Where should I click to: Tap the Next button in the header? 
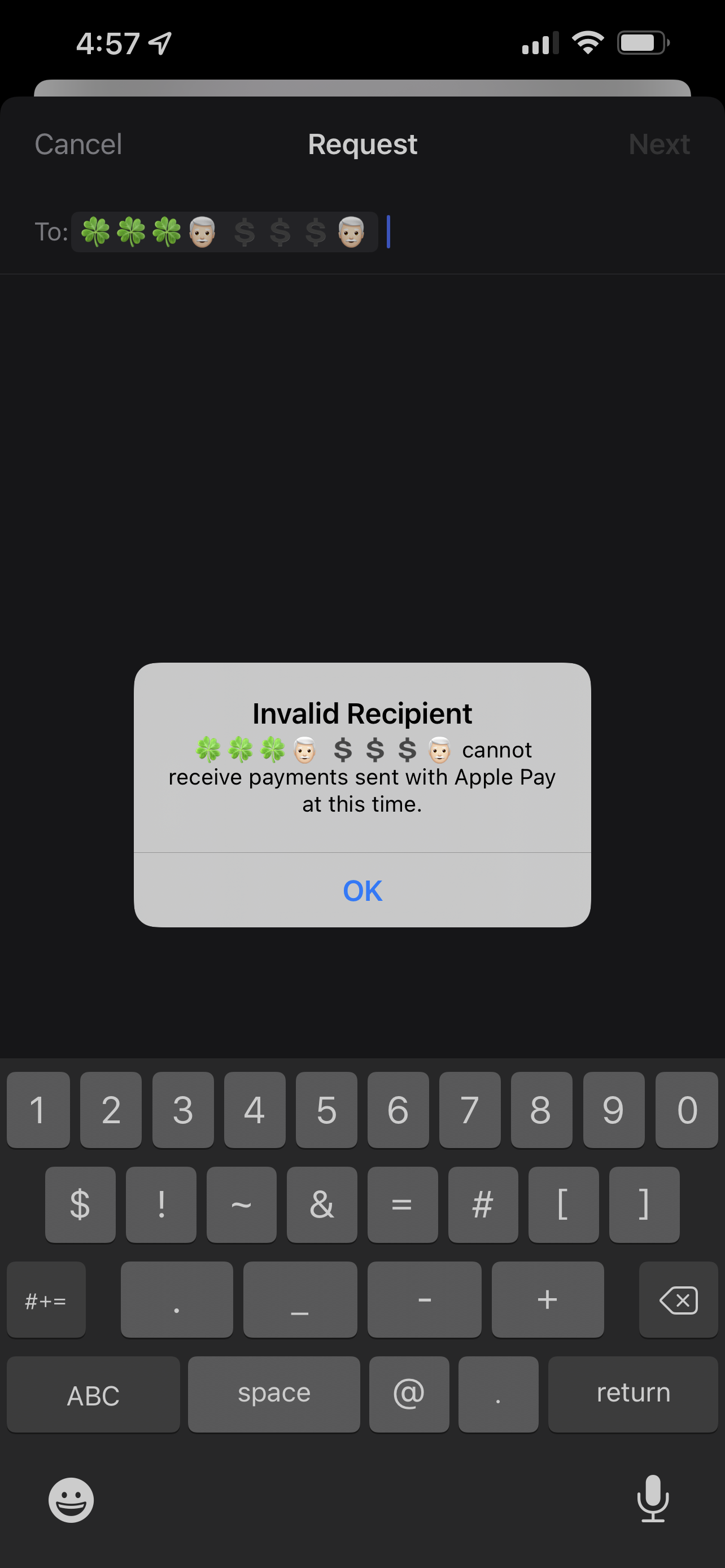coord(658,144)
